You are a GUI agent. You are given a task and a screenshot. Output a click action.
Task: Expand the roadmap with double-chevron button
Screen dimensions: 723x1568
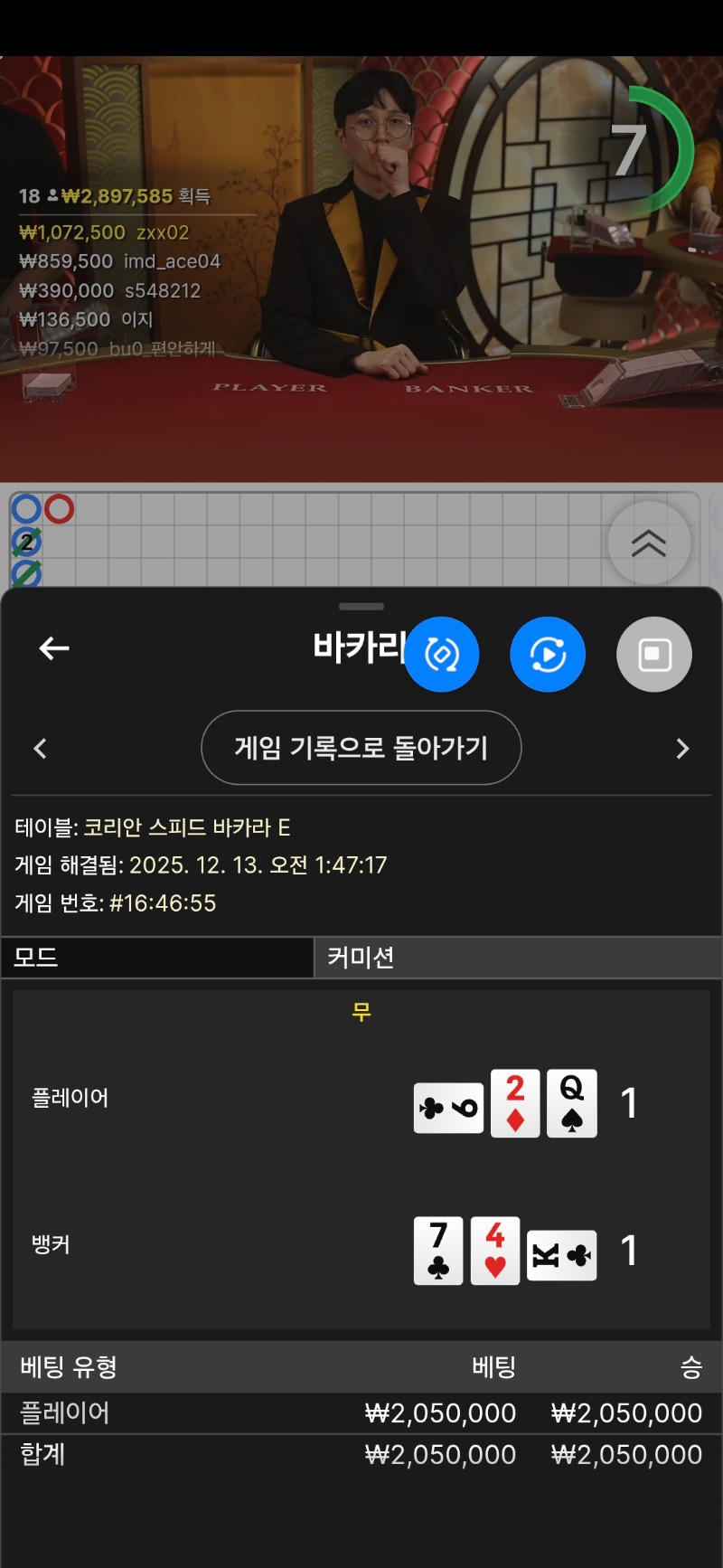649,543
